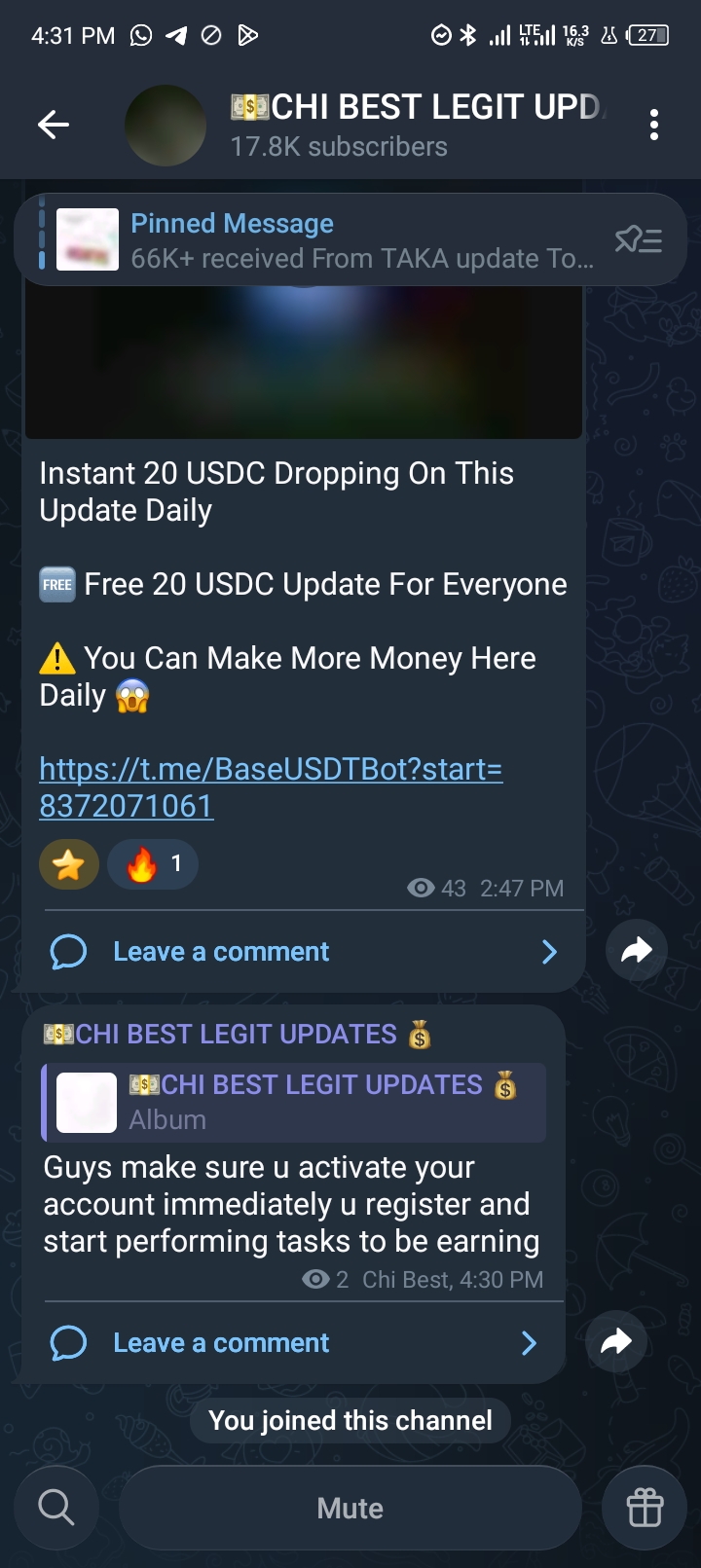The height and width of the screenshot is (1568, 701).
Task: Tap the fire reaction with count 1
Action: [153, 864]
